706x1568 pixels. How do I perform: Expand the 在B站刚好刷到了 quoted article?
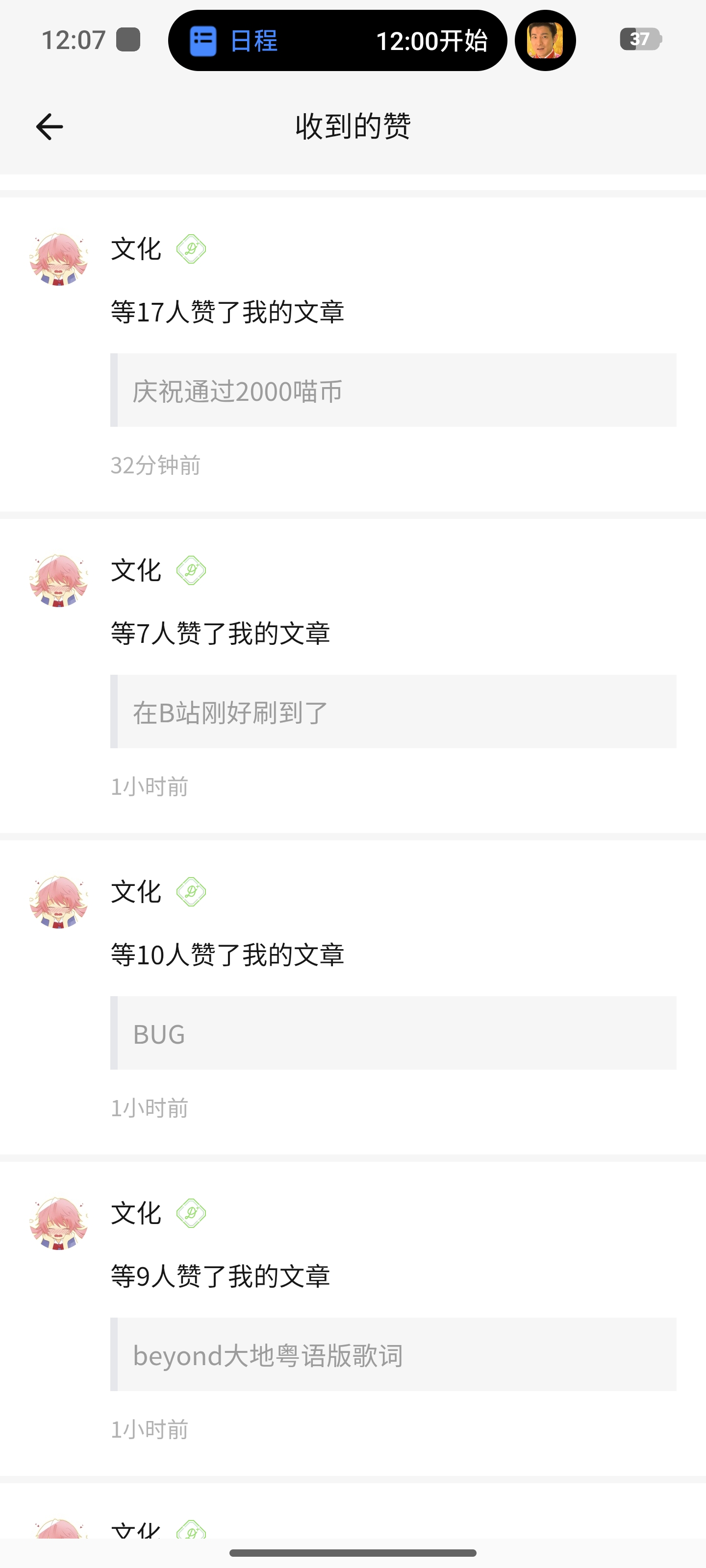coord(395,712)
